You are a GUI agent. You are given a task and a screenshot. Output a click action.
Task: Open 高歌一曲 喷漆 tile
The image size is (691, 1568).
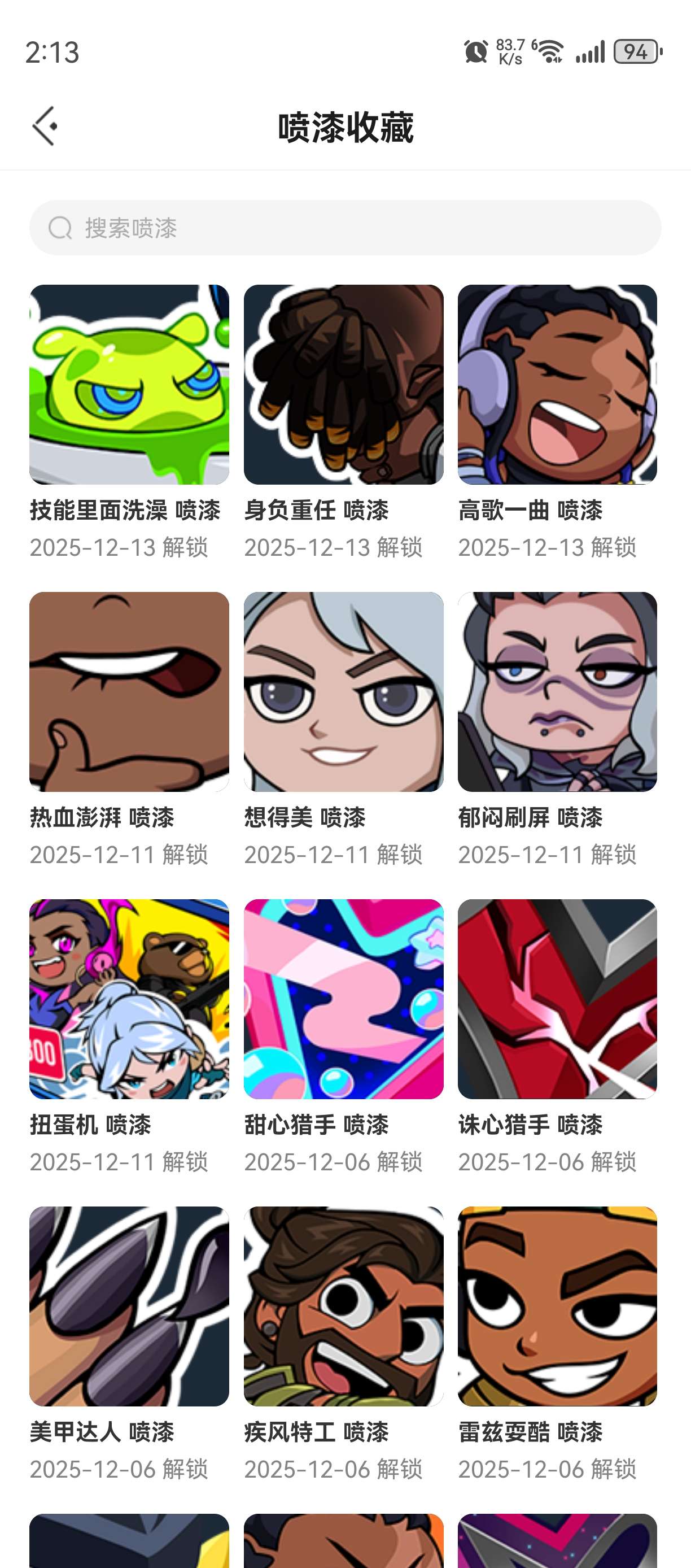557,385
